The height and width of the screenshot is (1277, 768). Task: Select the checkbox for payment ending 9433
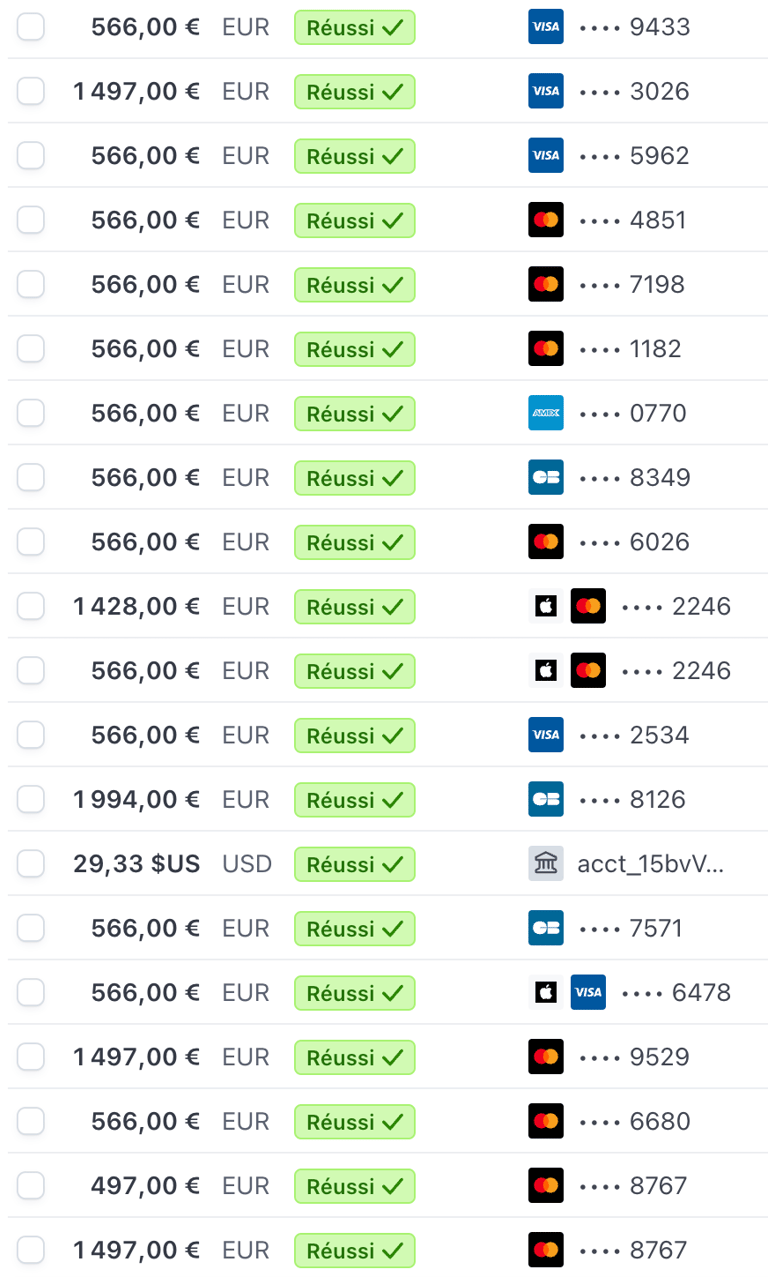pos(31,27)
